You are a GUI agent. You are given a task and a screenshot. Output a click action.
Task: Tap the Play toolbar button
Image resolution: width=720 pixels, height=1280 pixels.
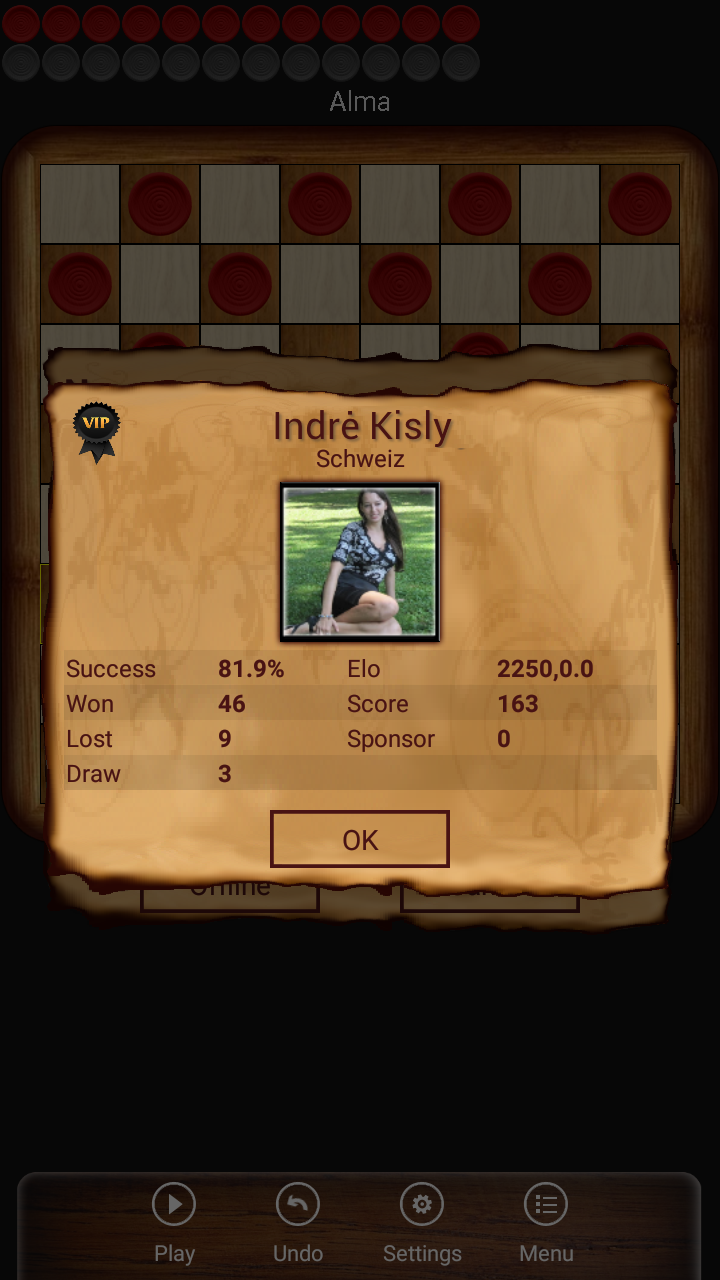click(x=174, y=1223)
